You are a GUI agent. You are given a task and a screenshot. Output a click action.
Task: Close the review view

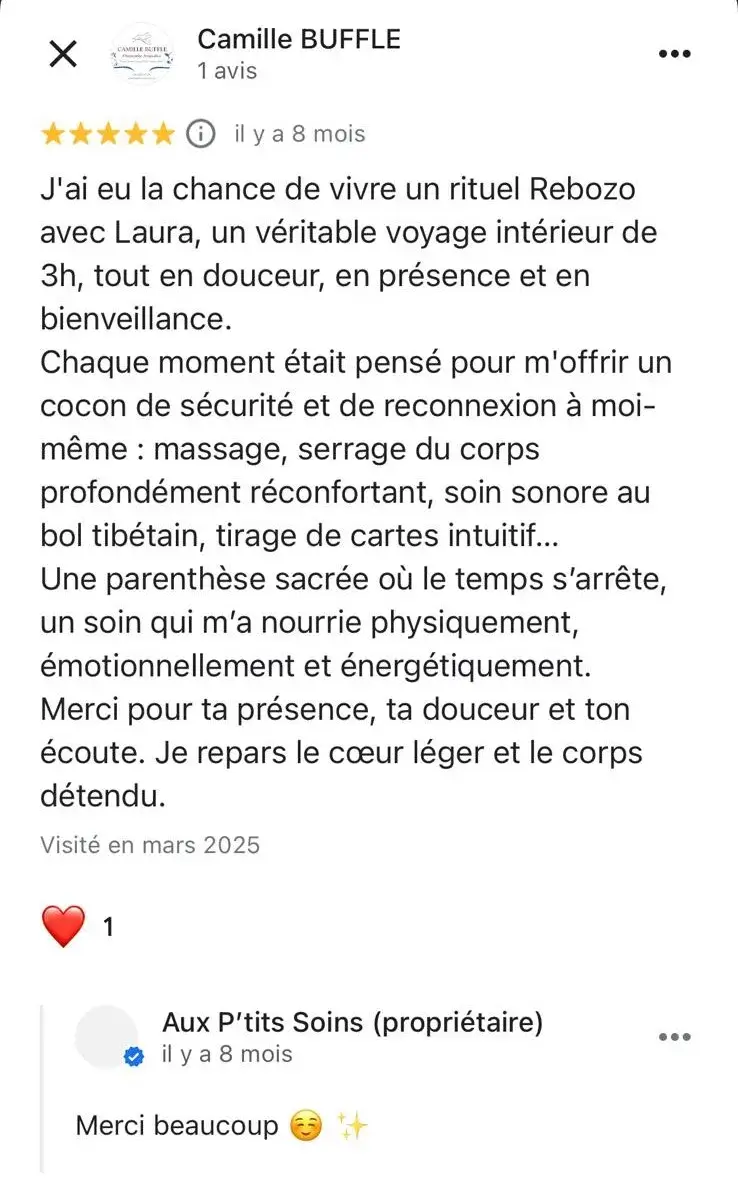tap(63, 54)
